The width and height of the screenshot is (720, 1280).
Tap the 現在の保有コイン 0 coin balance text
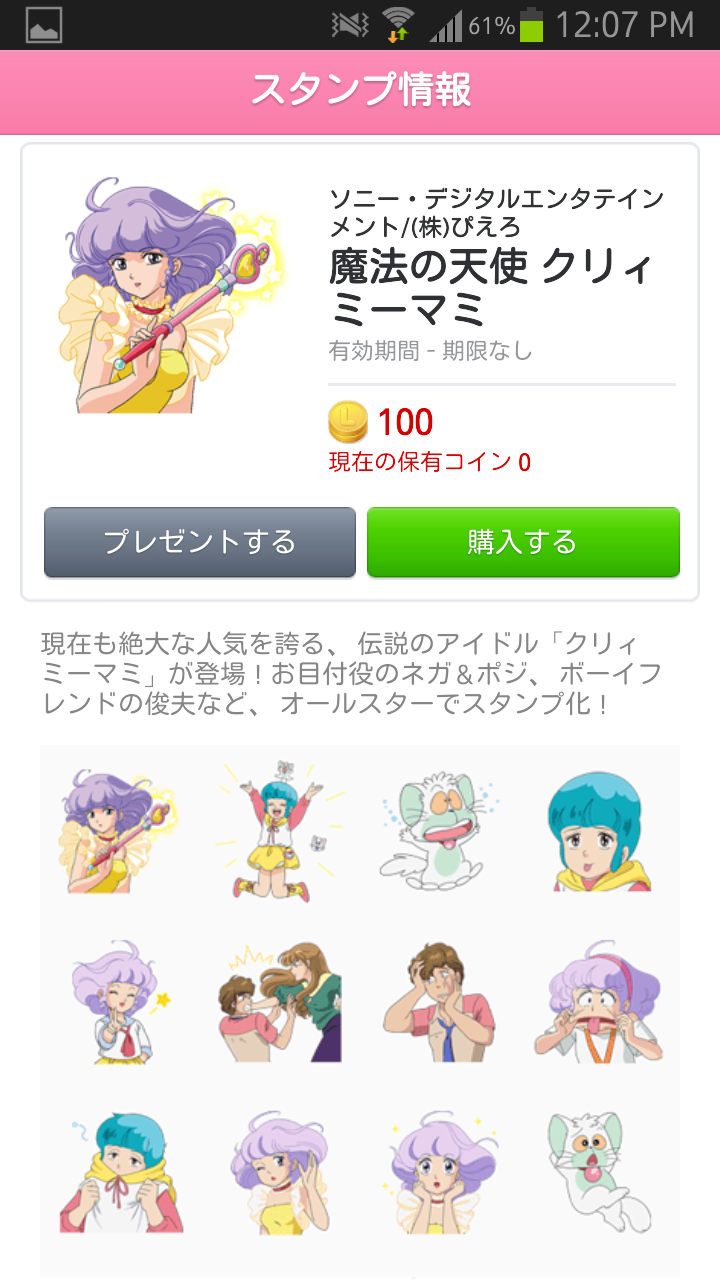(x=432, y=461)
